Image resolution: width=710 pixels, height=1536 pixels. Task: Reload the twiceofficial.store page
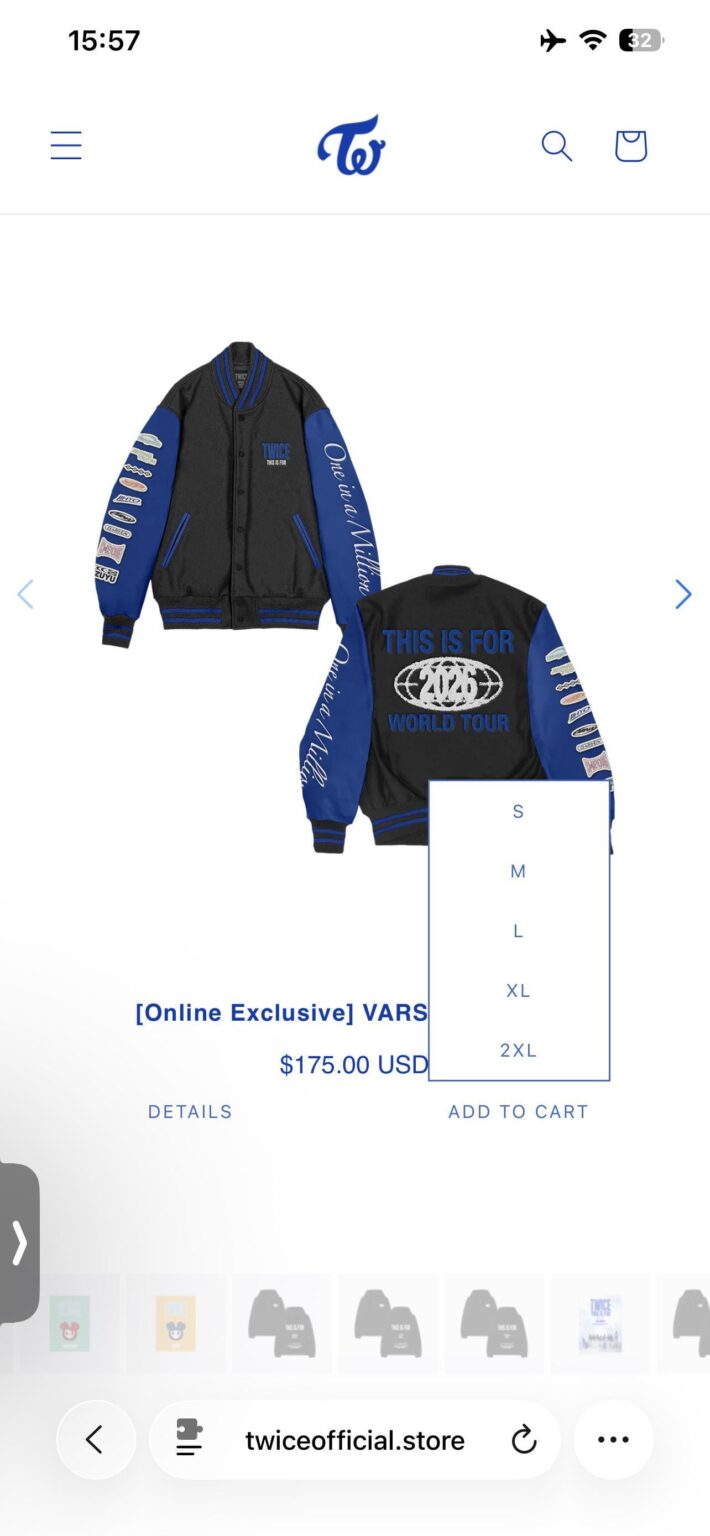click(524, 1440)
